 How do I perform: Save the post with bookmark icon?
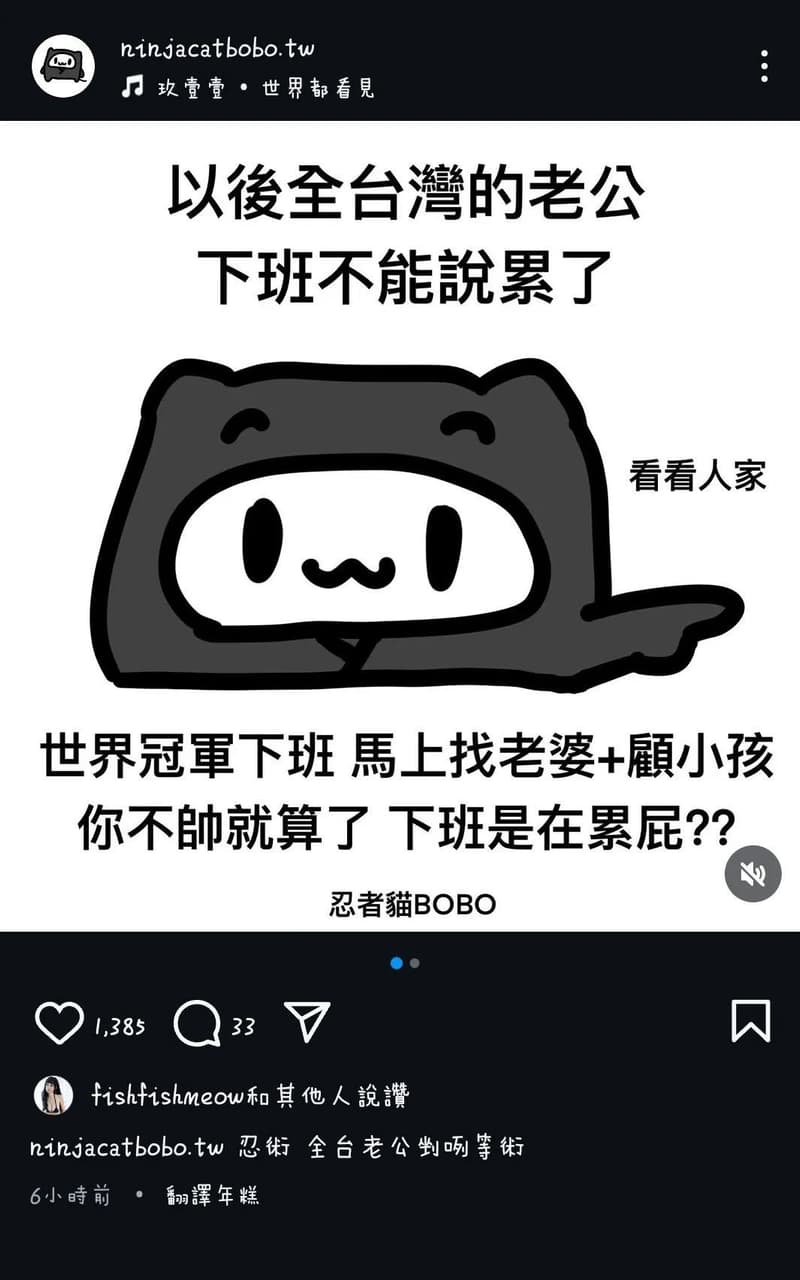750,1021
